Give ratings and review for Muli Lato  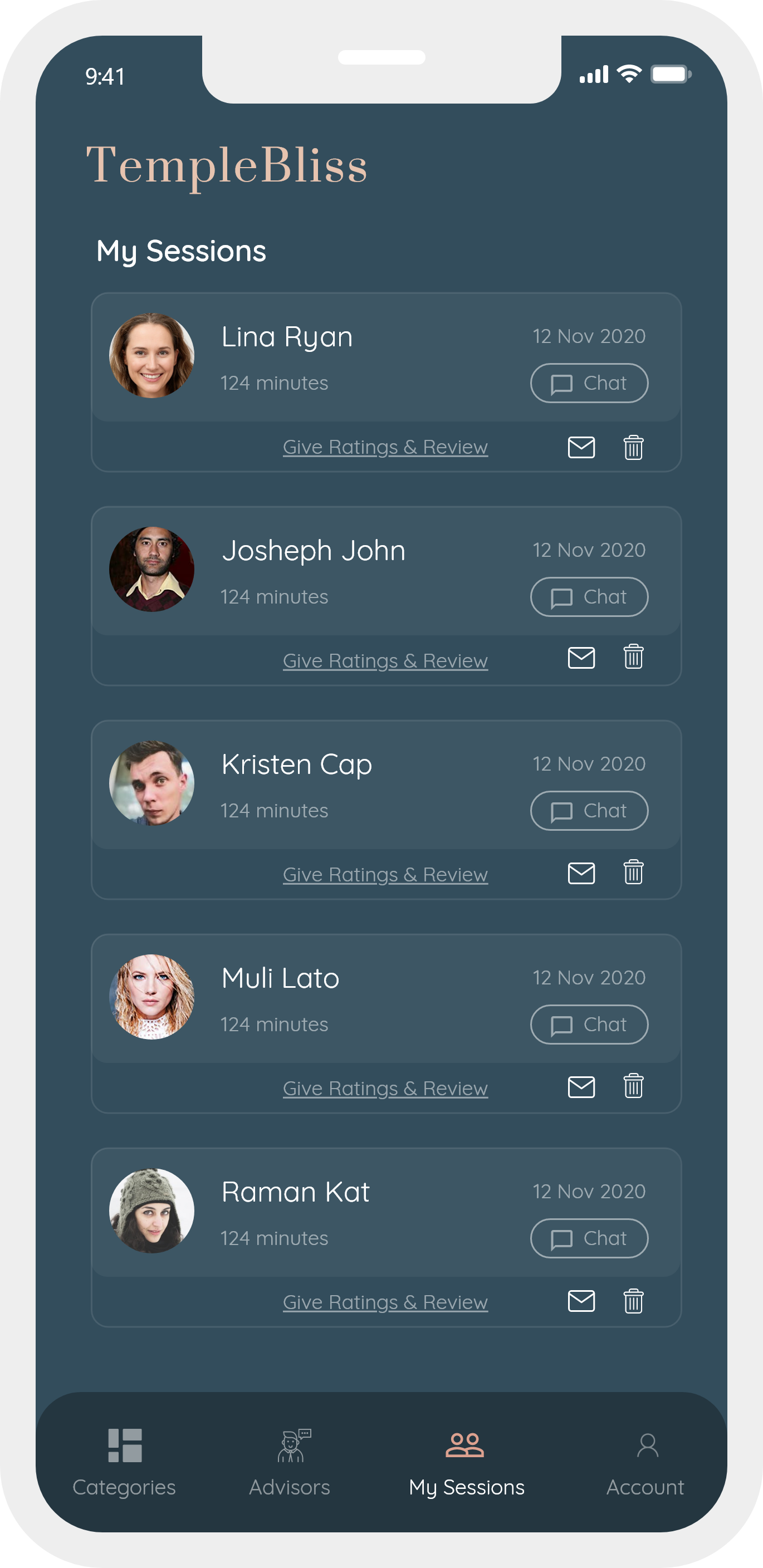click(x=385, y=1089)
